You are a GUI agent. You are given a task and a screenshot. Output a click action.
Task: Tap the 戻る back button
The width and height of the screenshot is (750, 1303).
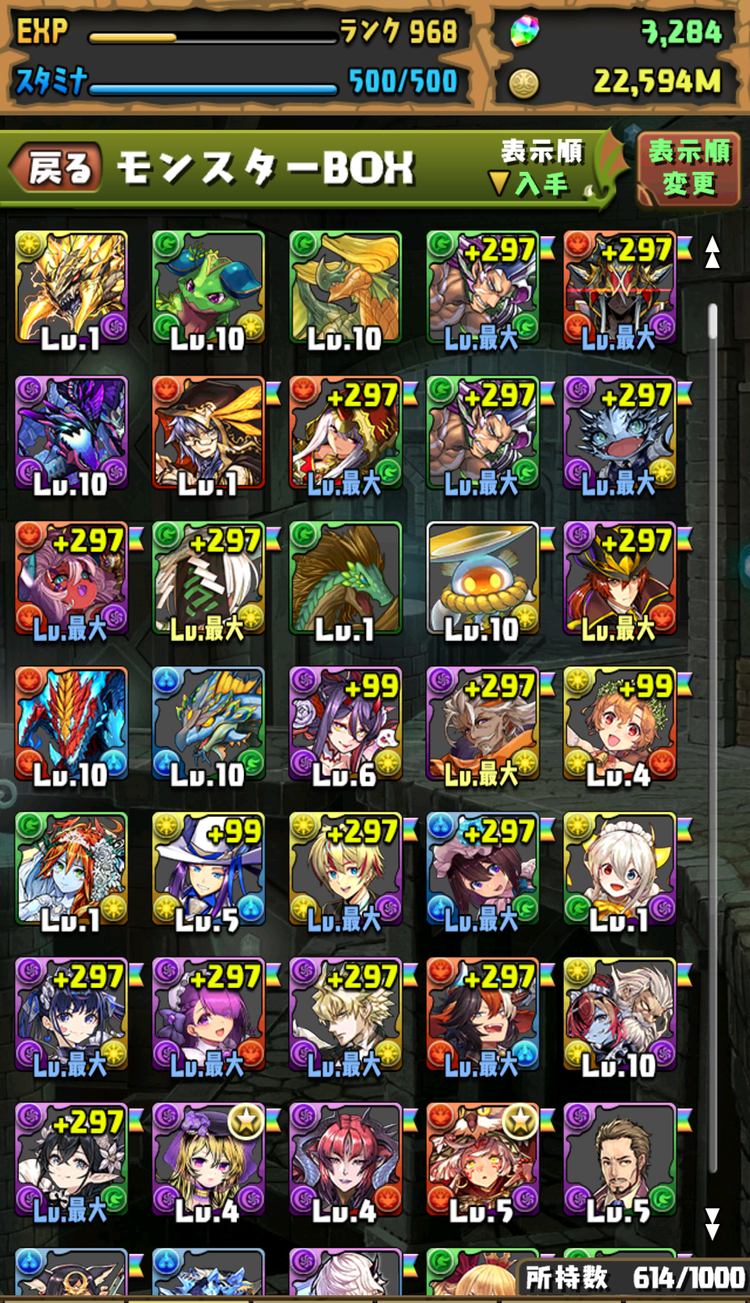[x=57, y=169]
